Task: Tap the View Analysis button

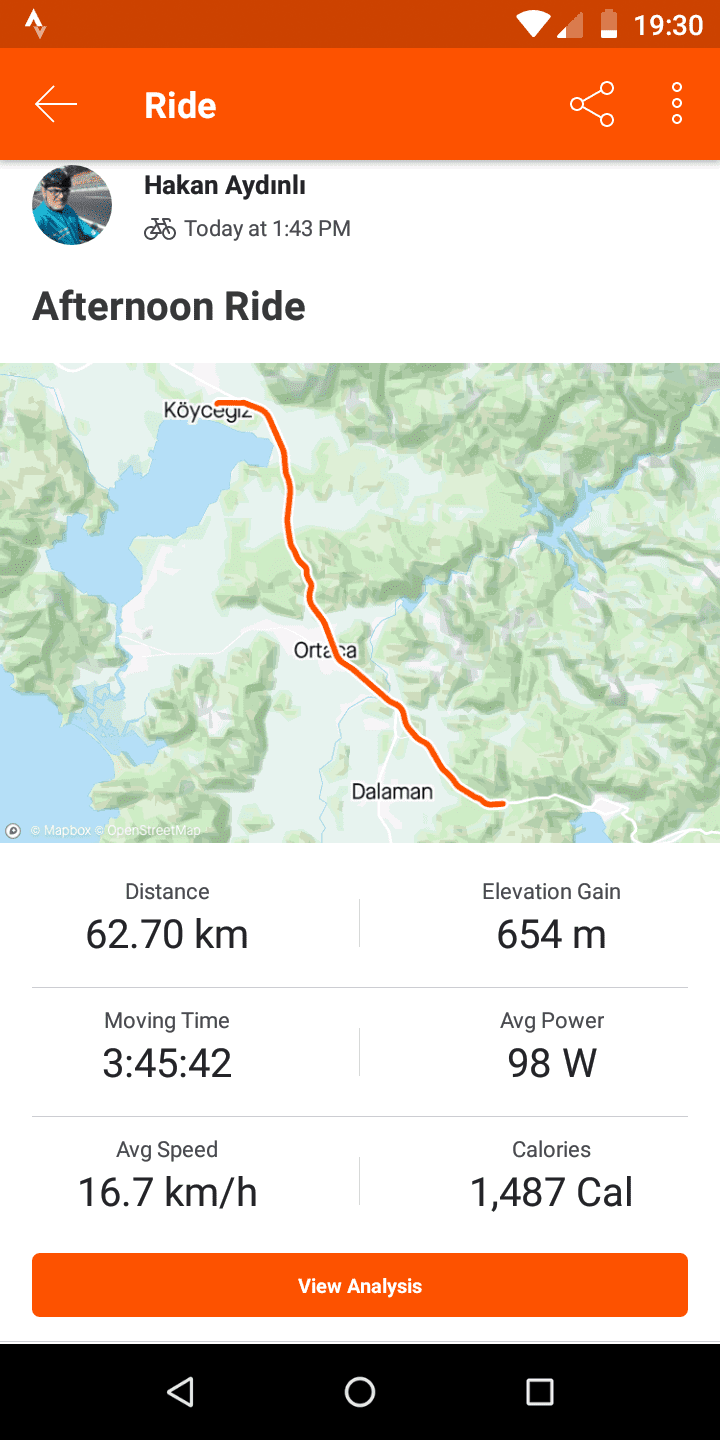Action: click(x=360, y=1285)
